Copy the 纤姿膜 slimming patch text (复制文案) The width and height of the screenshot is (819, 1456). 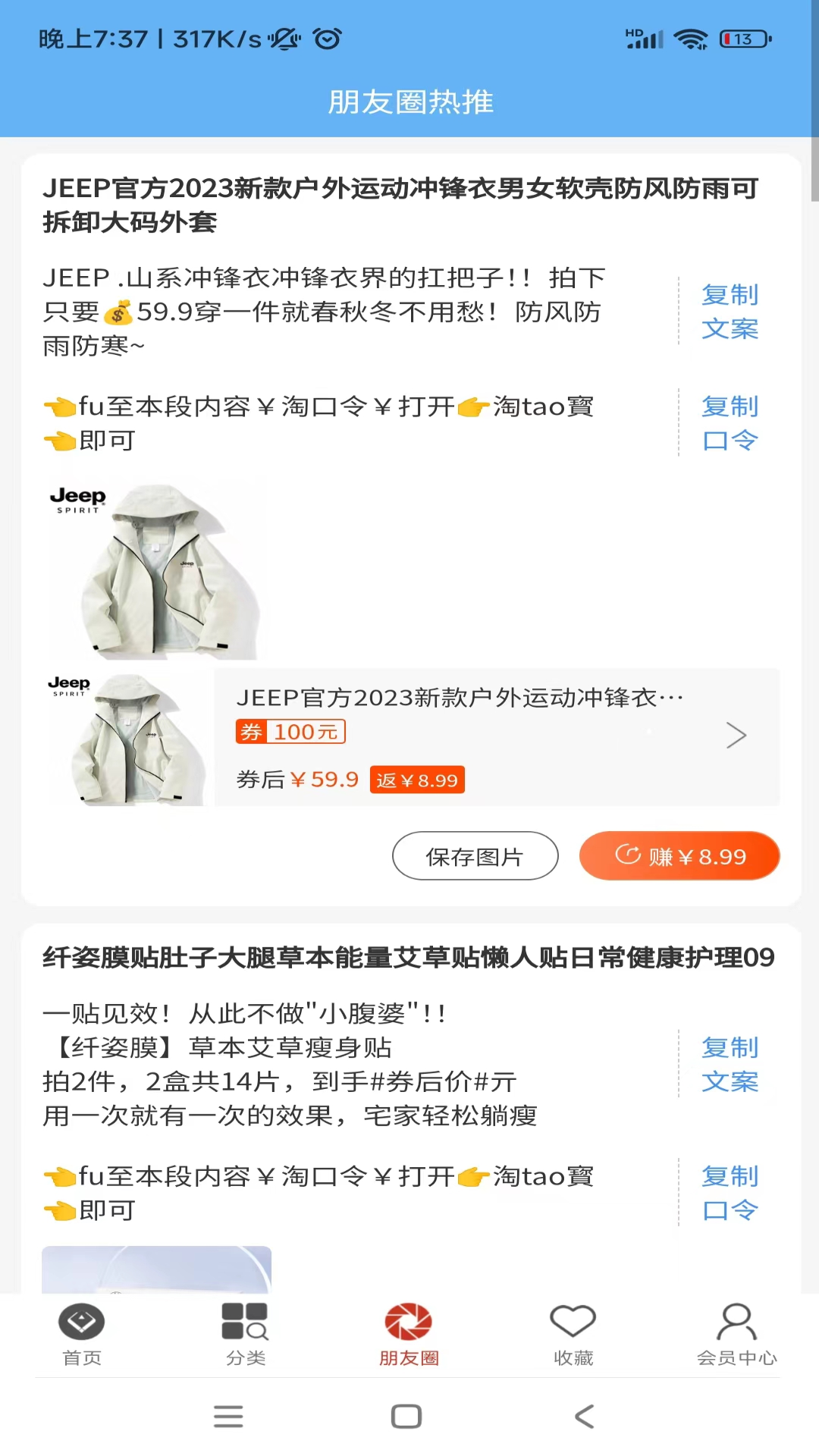730,1064
